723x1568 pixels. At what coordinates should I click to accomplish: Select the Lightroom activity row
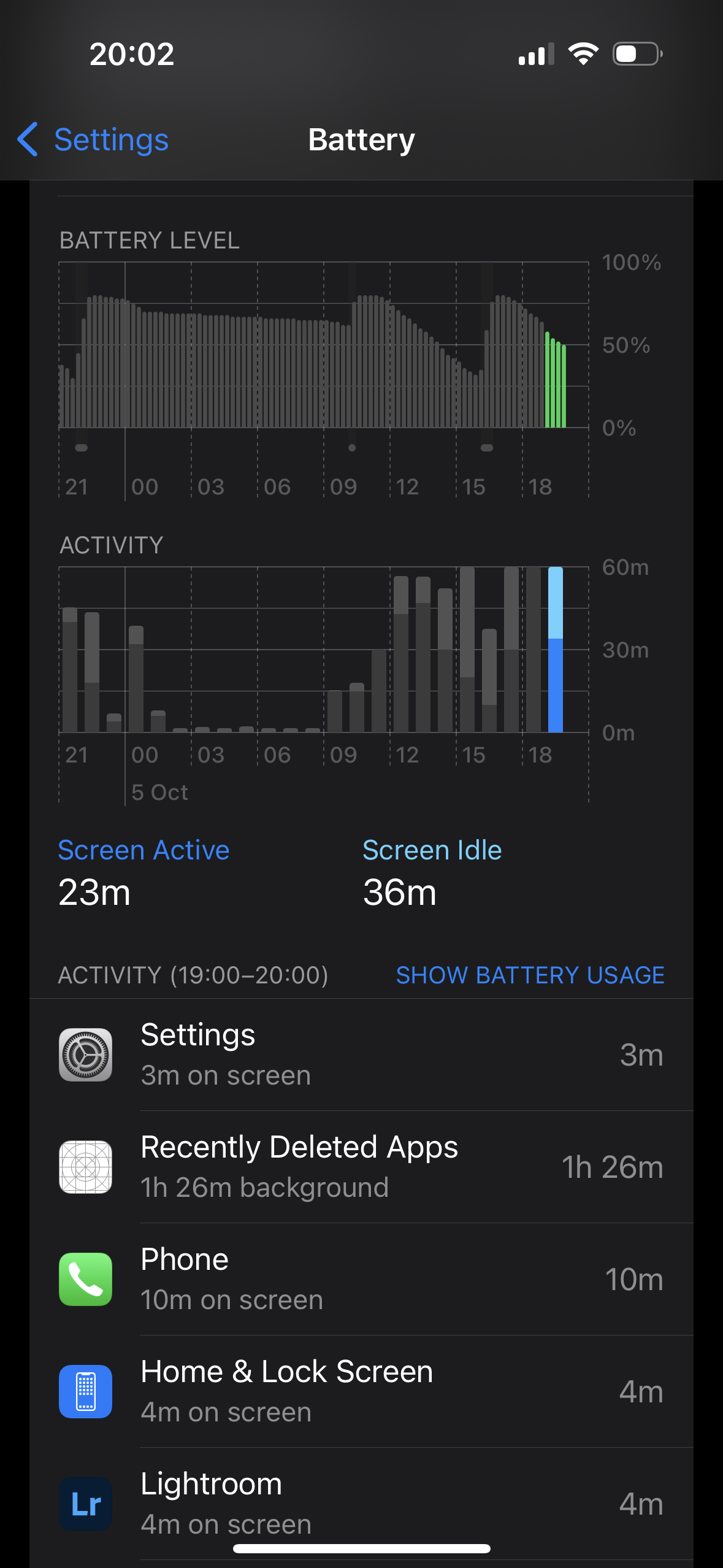(x=361, y=1503)
